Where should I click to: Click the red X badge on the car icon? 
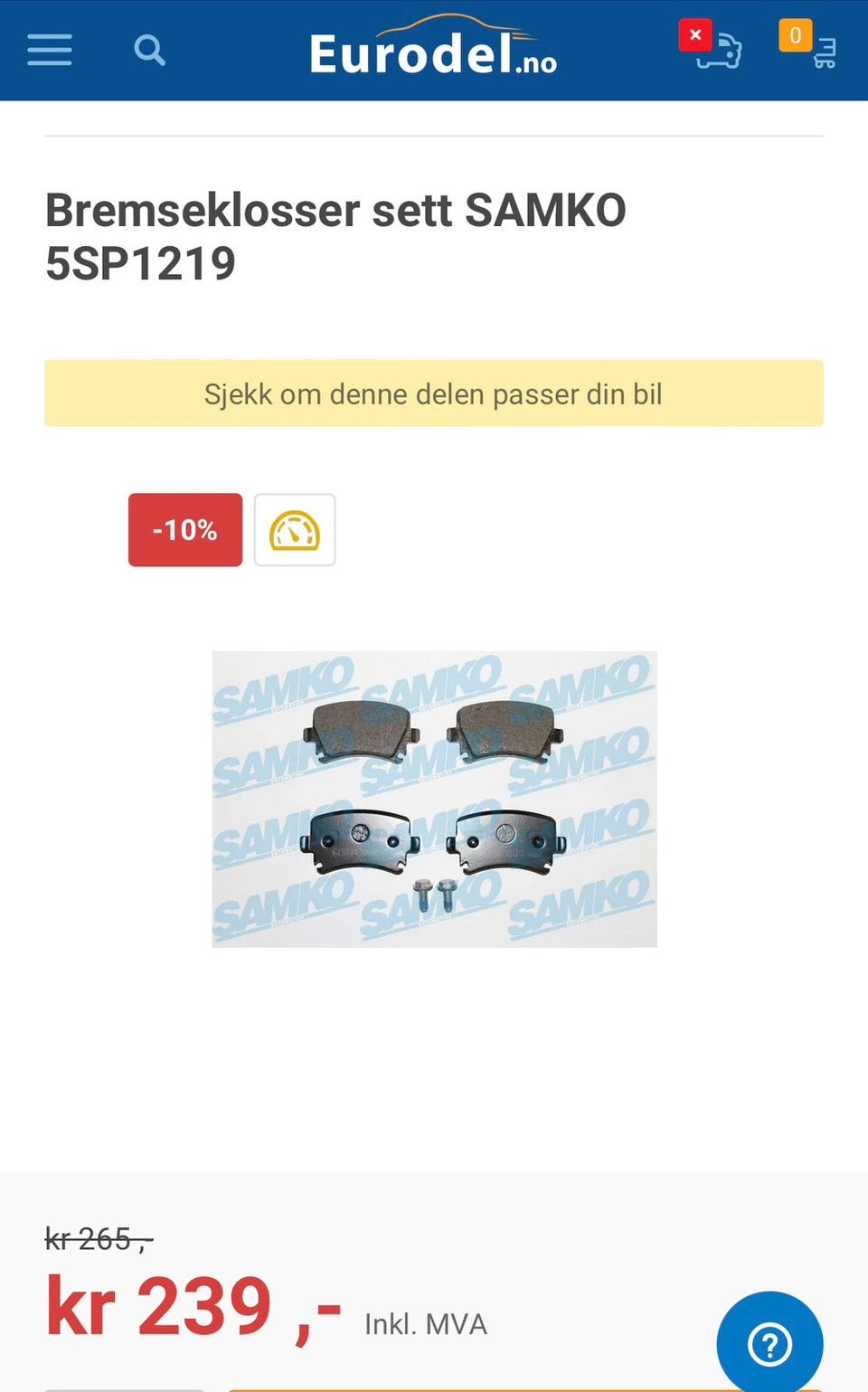(694, 35)
